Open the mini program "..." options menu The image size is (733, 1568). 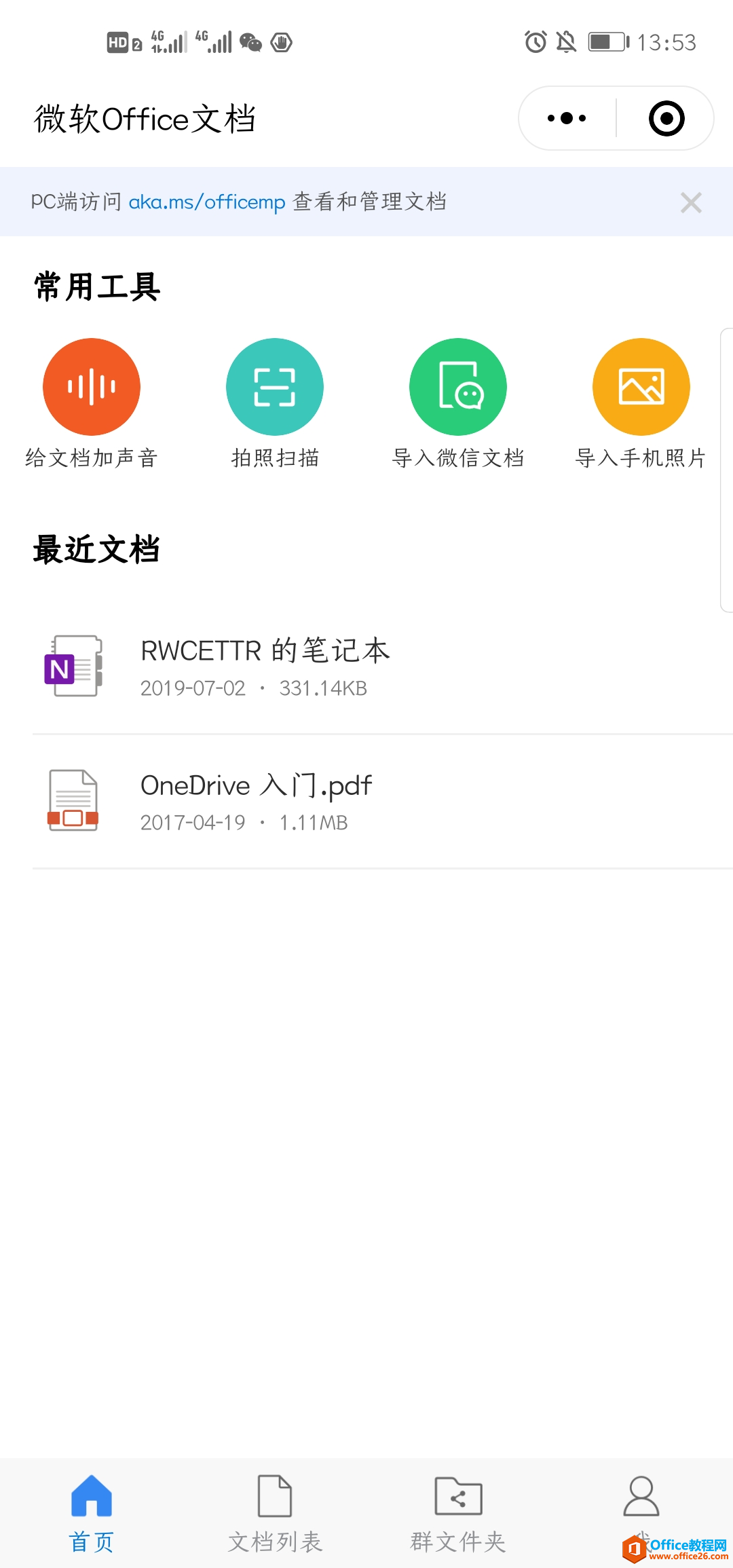tap(565, 117)
